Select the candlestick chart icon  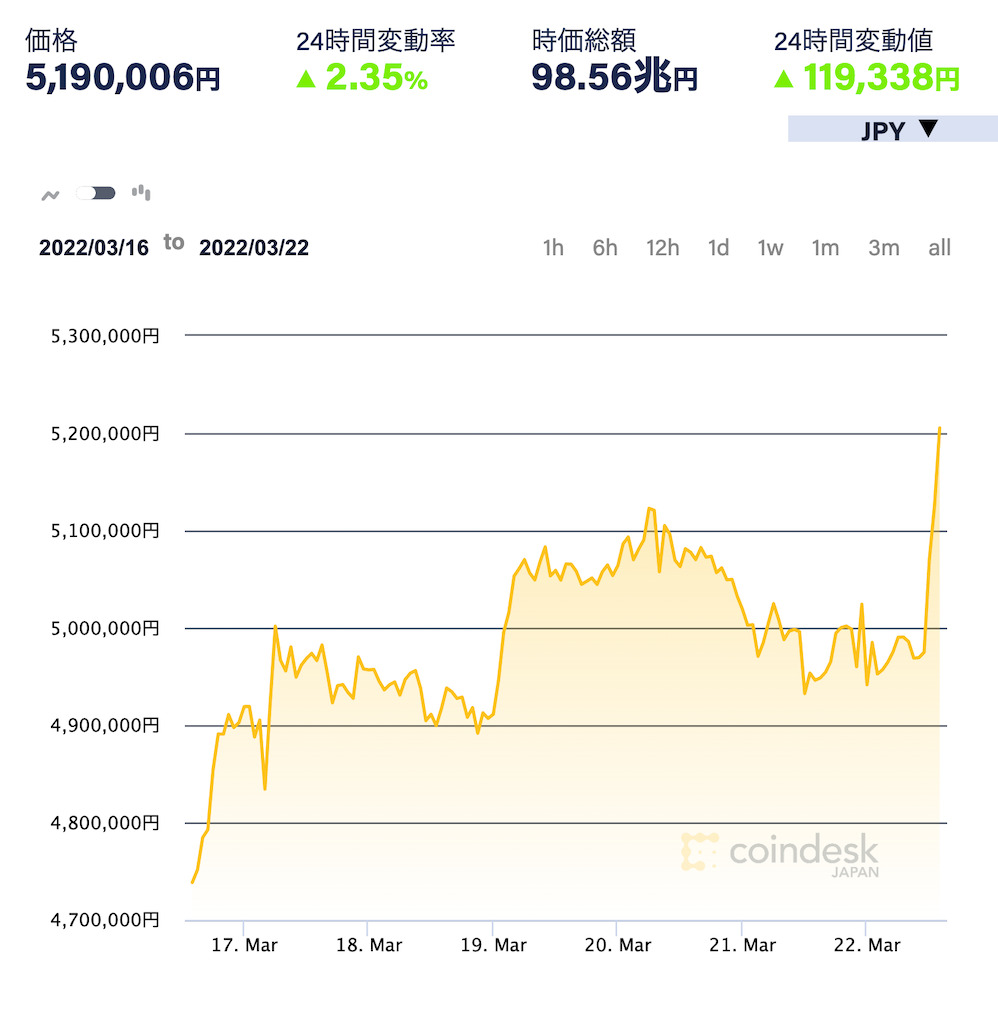(141, 193)
